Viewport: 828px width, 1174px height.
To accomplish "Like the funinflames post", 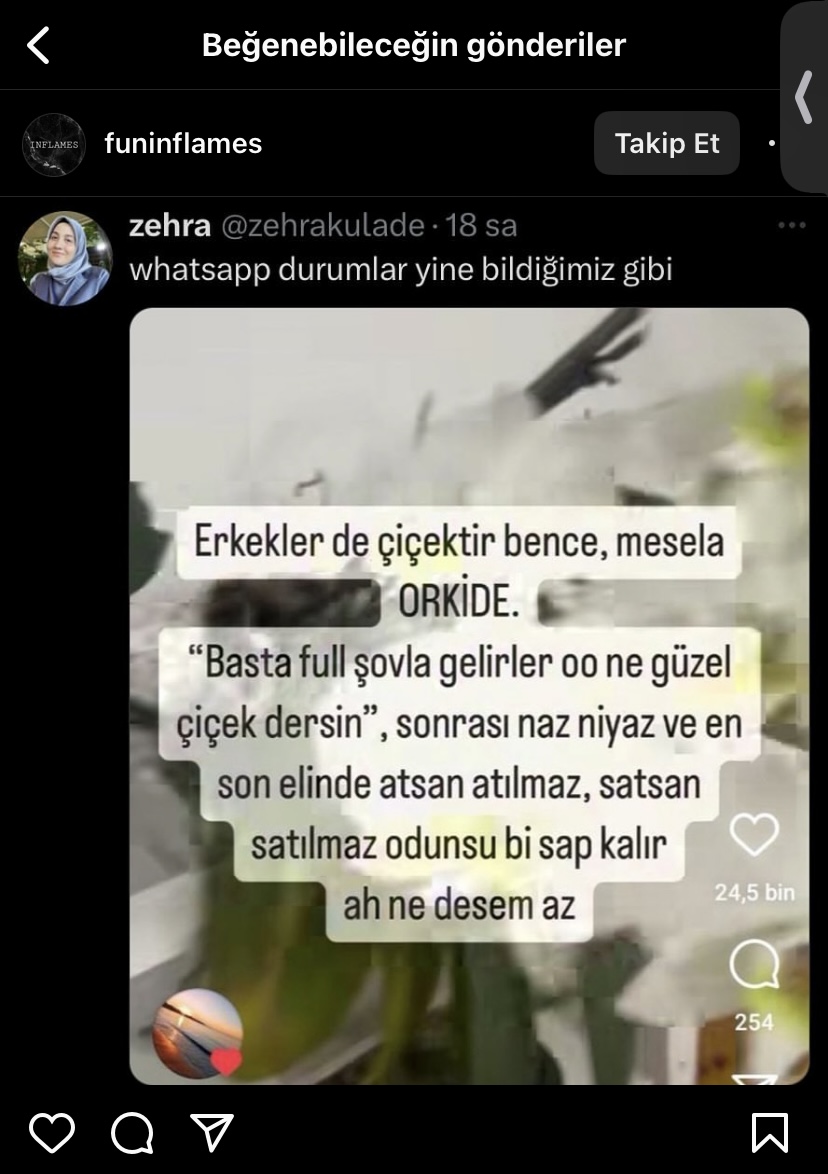I will 52,1132.
